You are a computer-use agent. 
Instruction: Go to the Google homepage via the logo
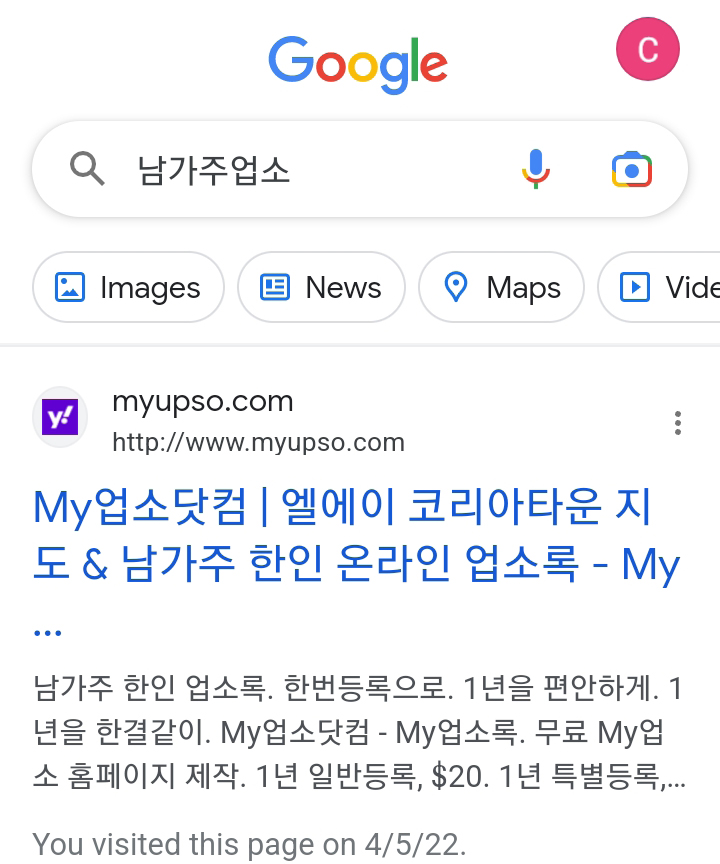(357, 63)
